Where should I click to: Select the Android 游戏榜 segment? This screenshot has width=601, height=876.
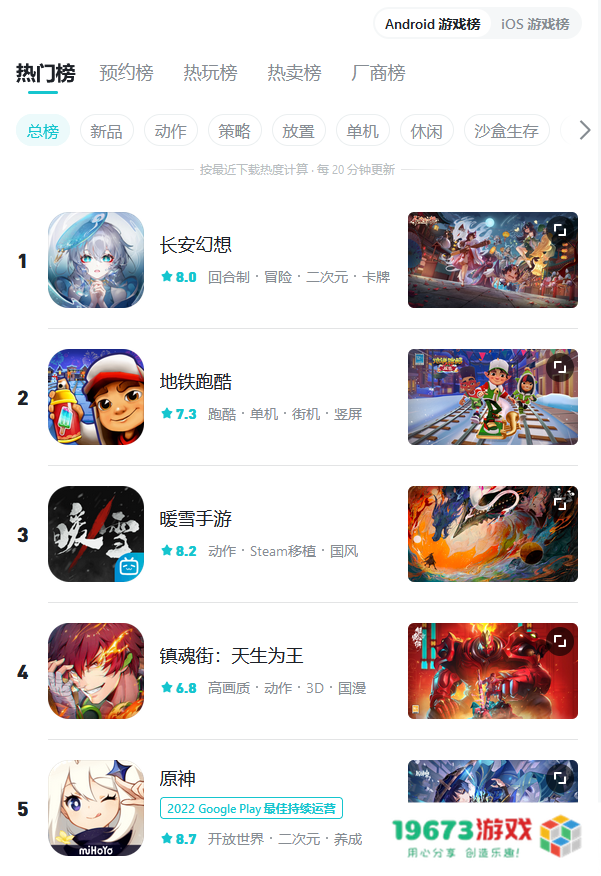point(432,24)
